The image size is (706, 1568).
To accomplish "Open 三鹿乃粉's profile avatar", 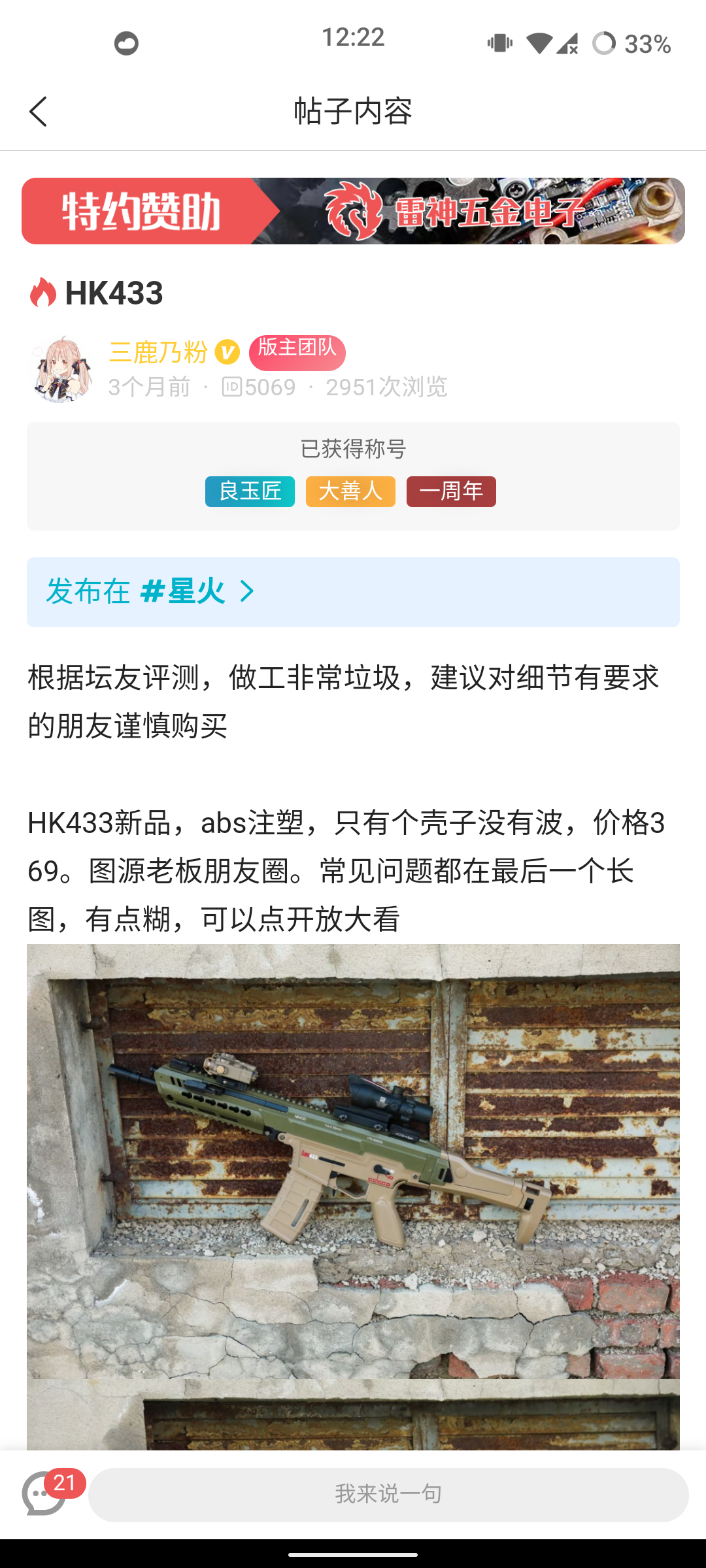I will point(61,370).
